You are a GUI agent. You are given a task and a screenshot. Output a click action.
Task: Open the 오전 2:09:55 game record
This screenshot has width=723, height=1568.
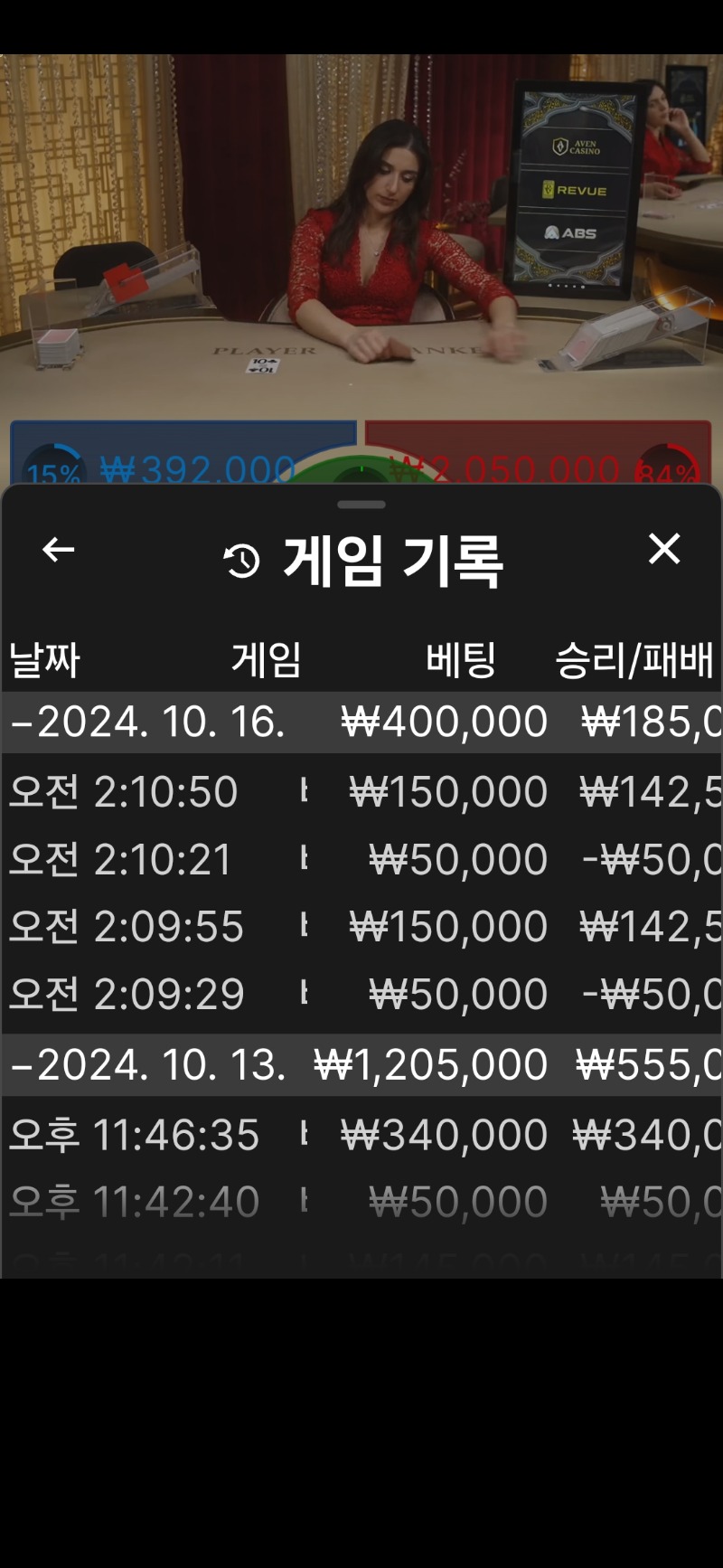(361, 926)
